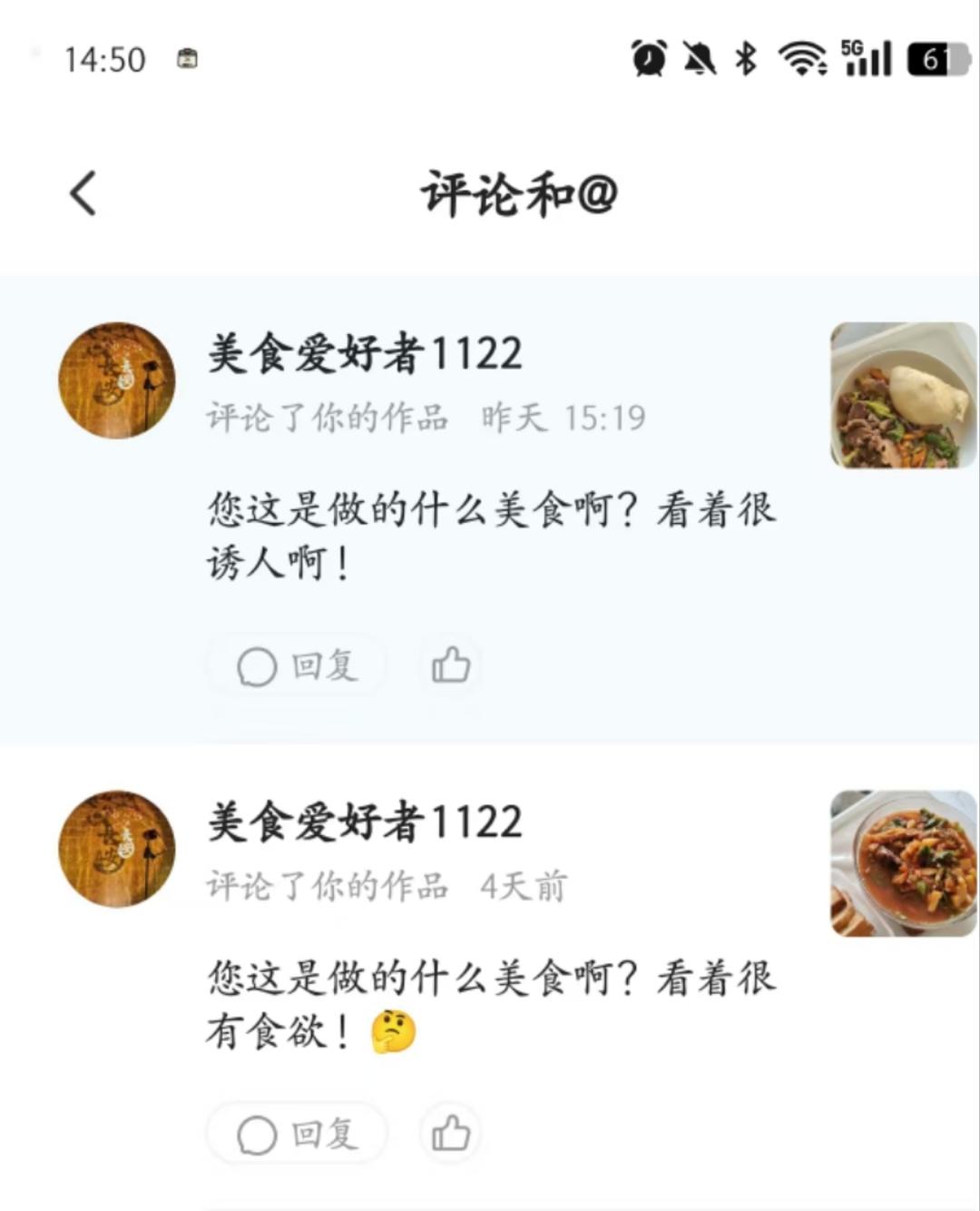
Task: View profile avatar on the 4天前 comment
Action: [117, 849]
